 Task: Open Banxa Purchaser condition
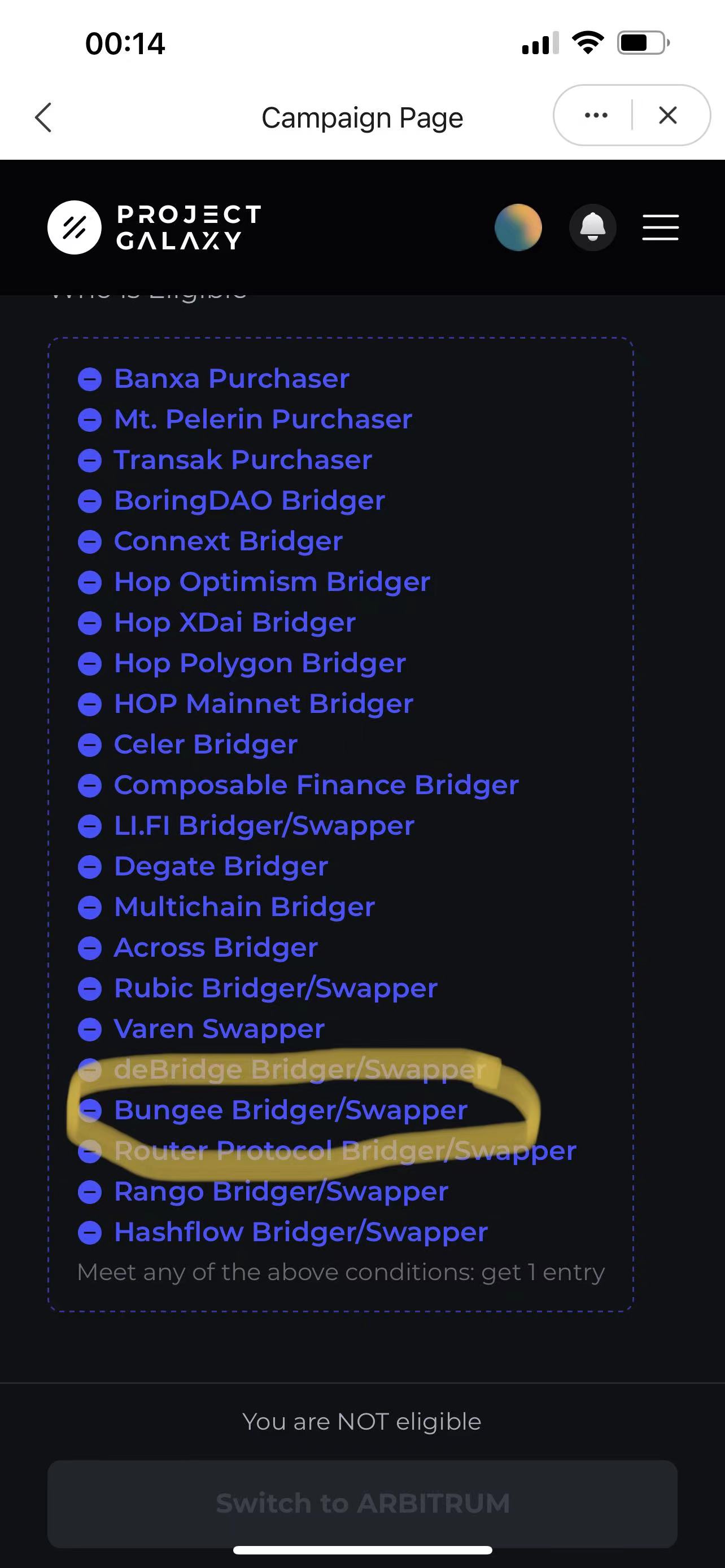point(232,379)
